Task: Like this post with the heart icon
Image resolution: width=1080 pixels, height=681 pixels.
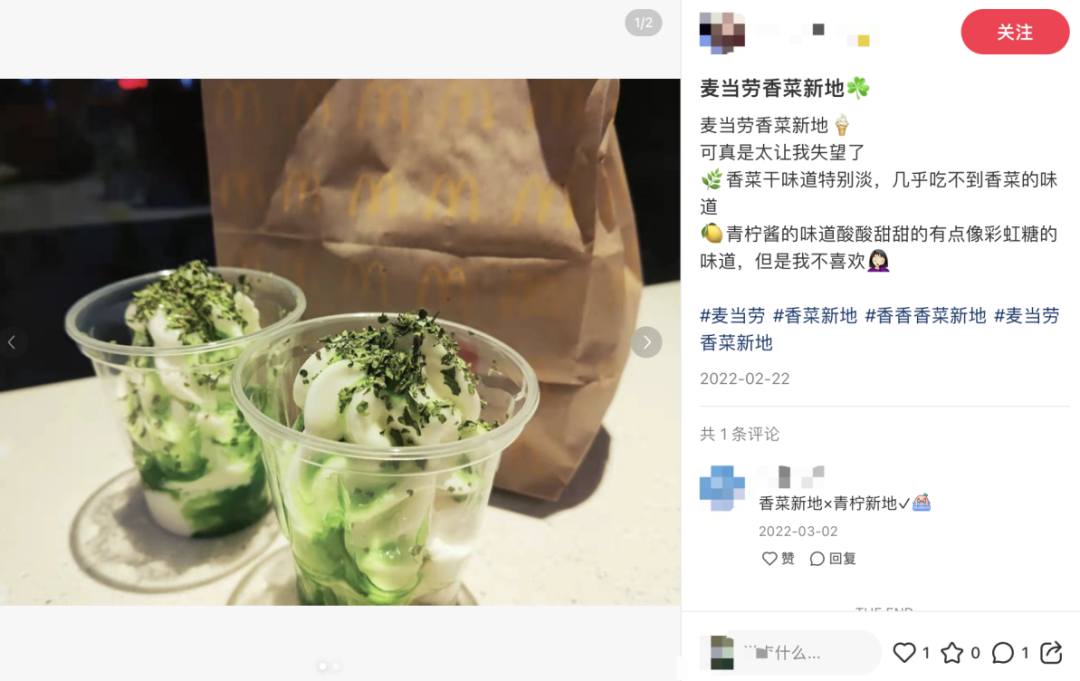Action: 904,653
